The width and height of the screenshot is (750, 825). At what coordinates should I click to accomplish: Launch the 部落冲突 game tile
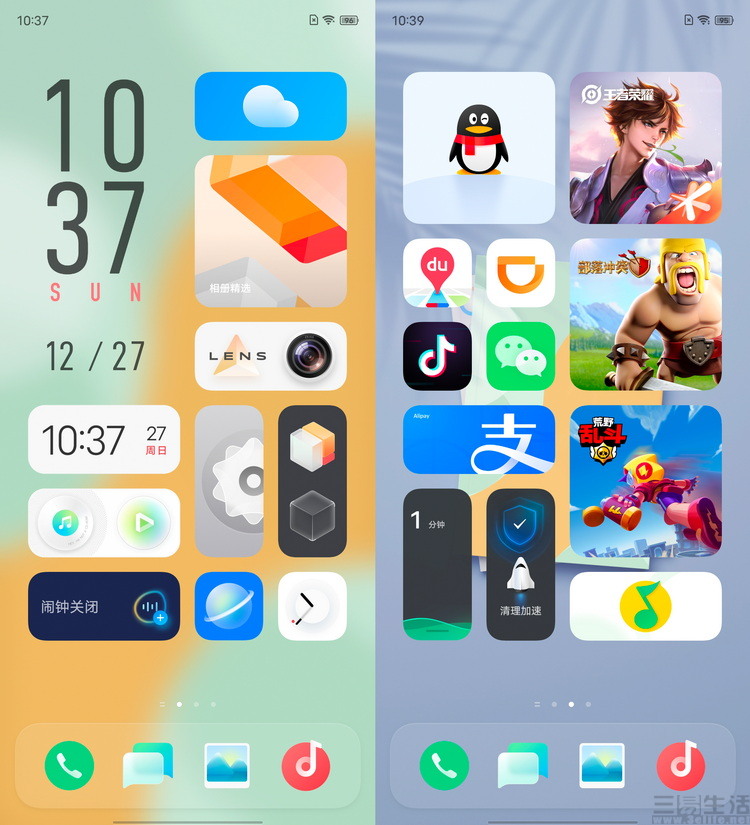click(x=645, y=314)
